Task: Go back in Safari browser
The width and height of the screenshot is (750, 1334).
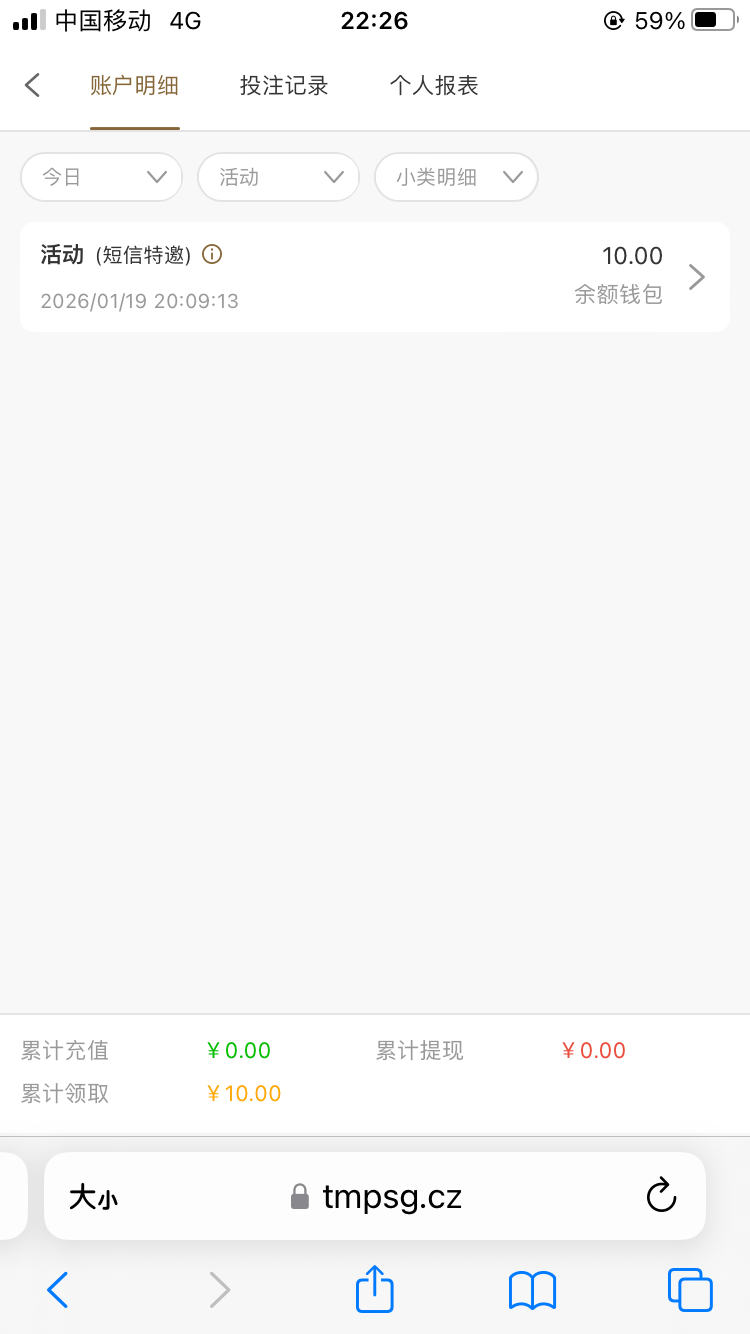Action: 58,1290
